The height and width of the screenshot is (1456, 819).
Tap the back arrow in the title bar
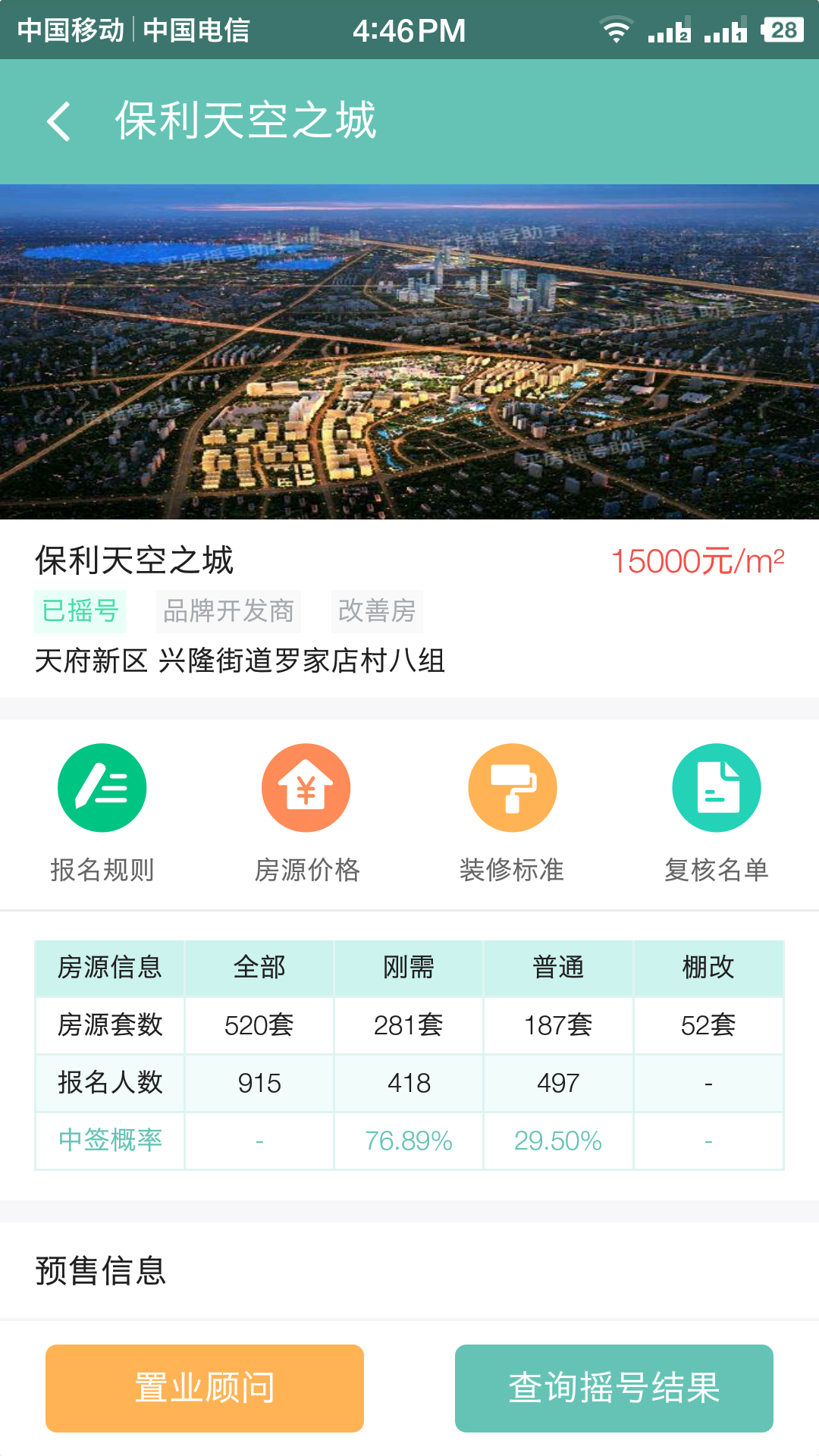(x=59, y=121)
